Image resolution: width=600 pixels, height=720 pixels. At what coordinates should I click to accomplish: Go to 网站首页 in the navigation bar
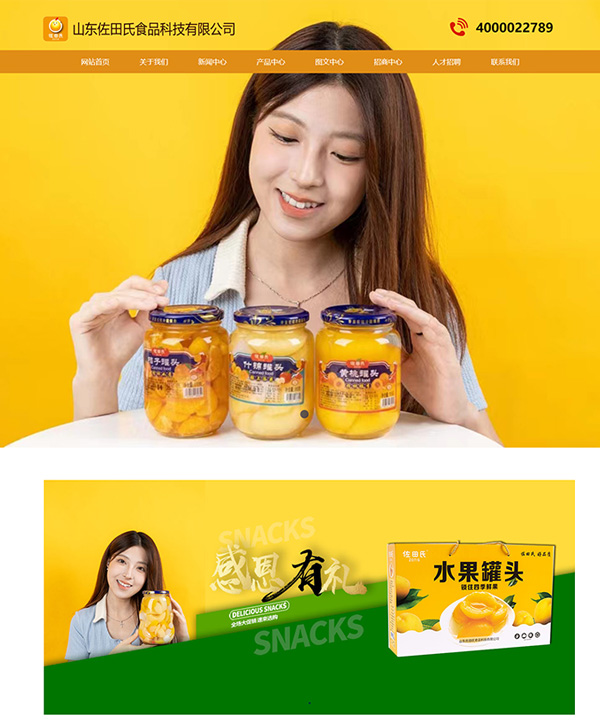[95, 62]
